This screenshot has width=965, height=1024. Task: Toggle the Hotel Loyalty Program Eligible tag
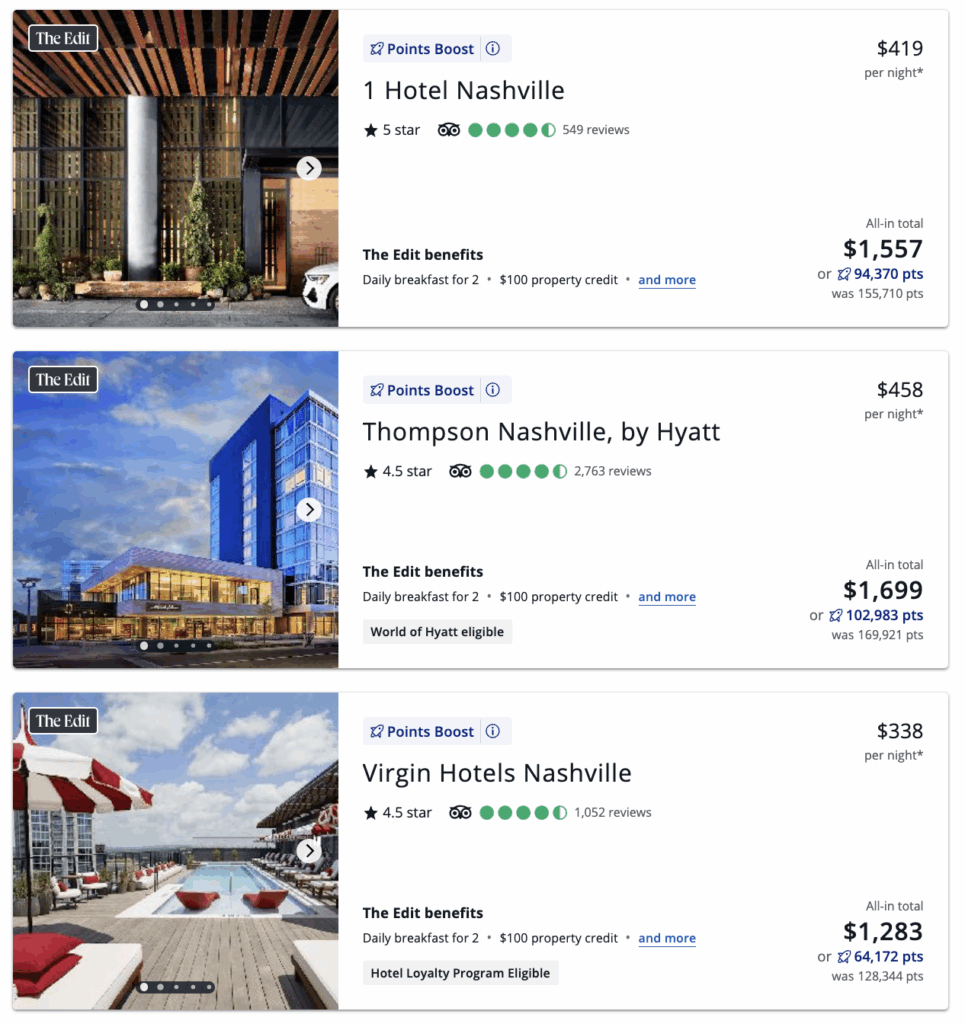(x=460, y=972)
